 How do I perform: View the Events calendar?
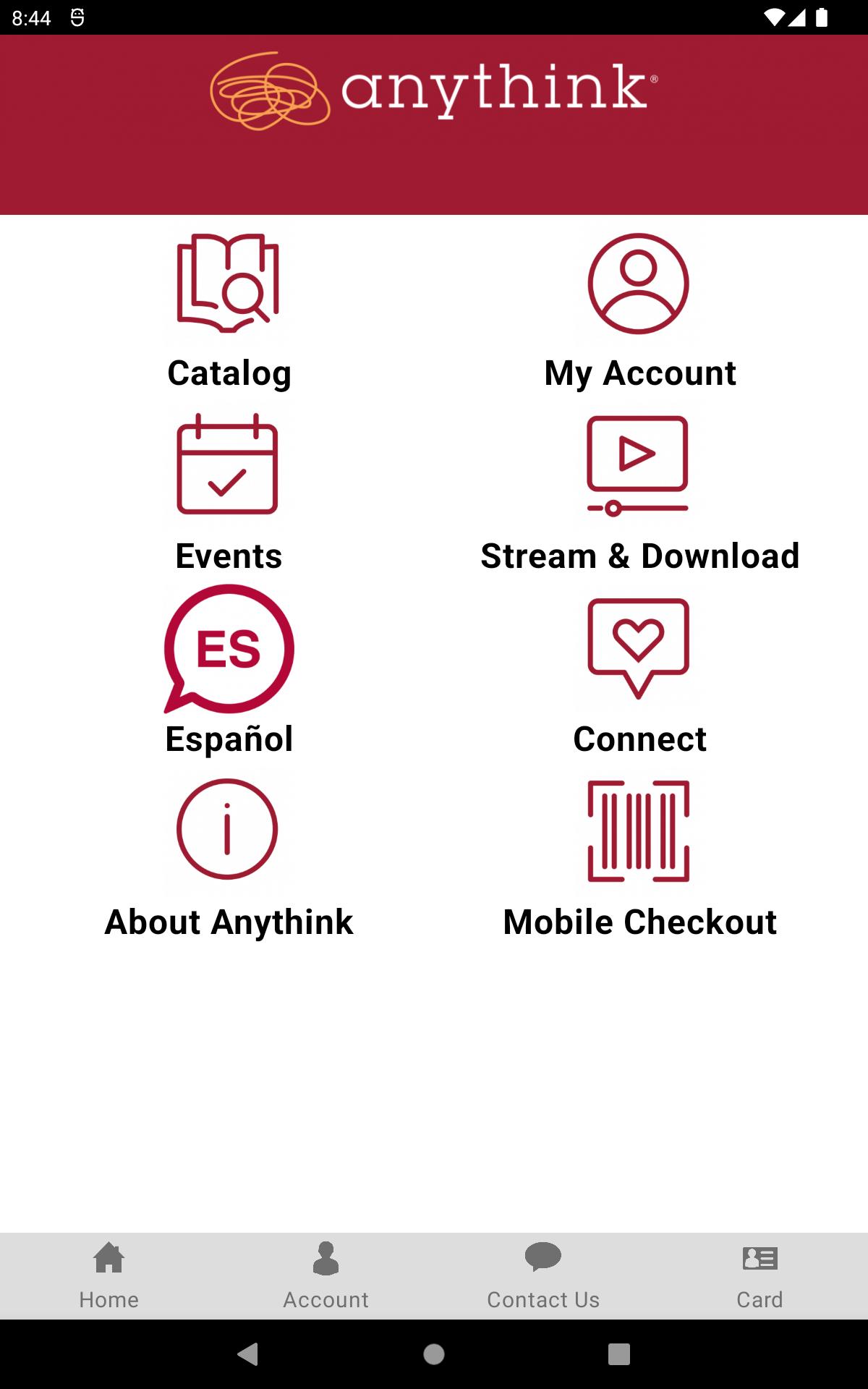(x=229, y=493)
